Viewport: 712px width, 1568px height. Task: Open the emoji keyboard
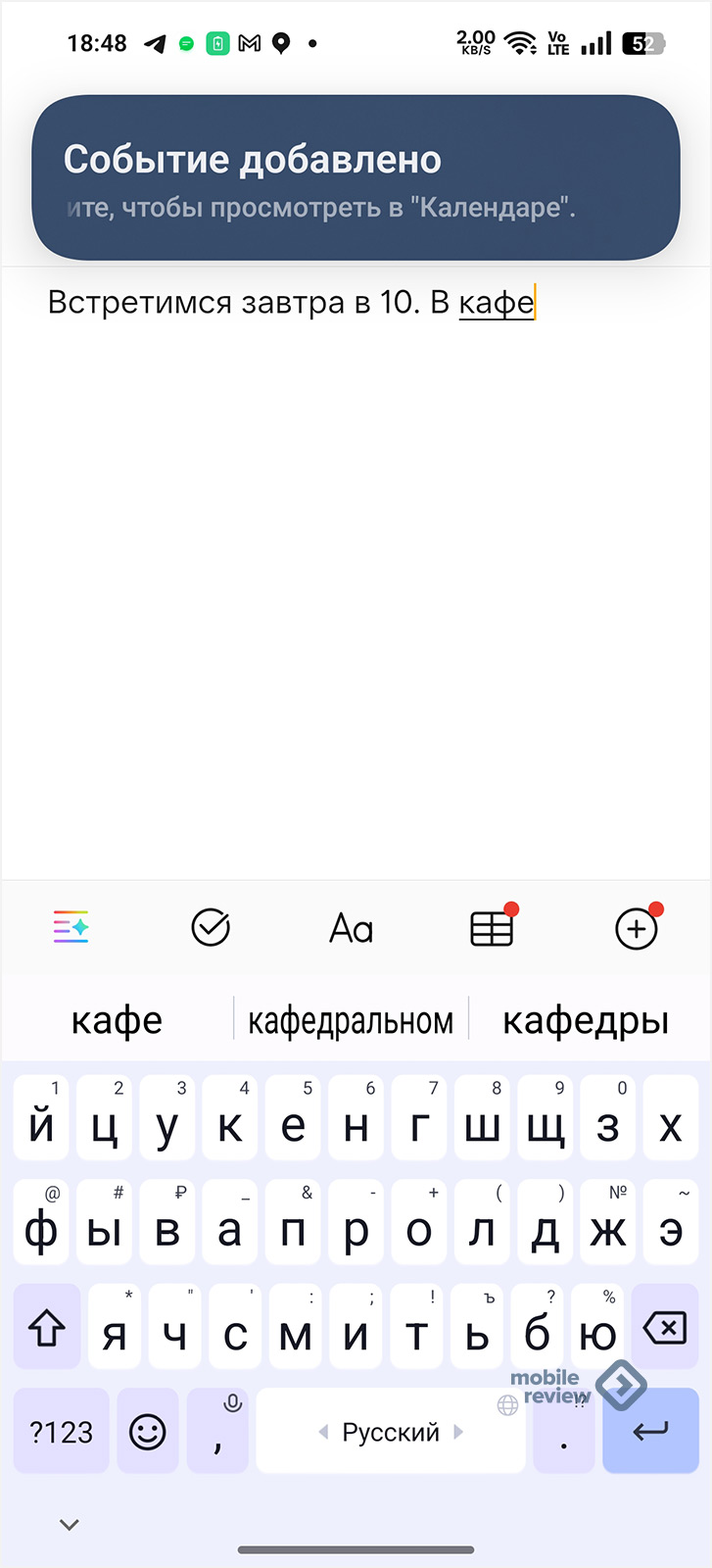click(x=148, y=1432)
